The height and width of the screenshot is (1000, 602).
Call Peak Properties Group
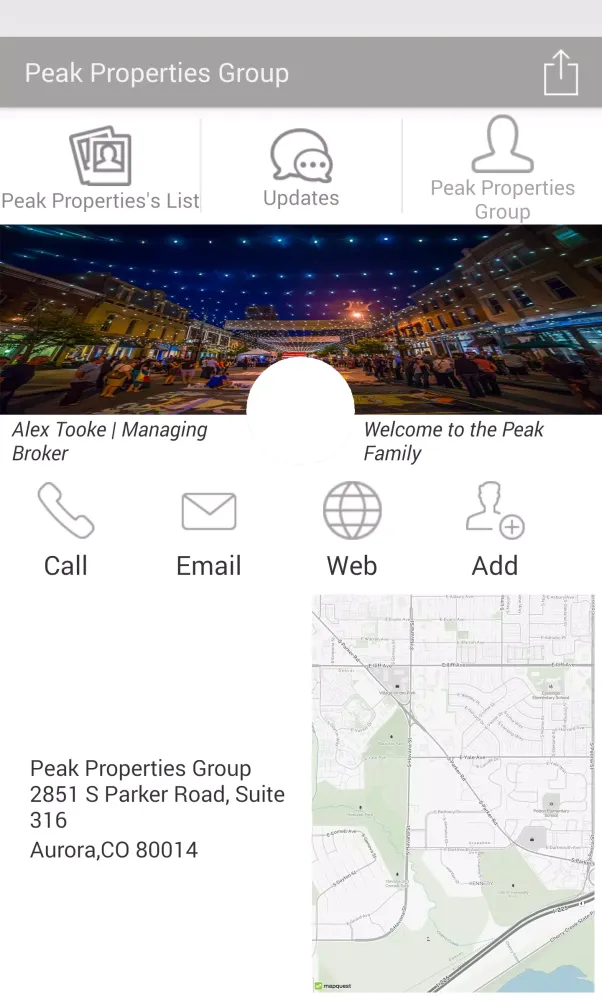[66, 530]
